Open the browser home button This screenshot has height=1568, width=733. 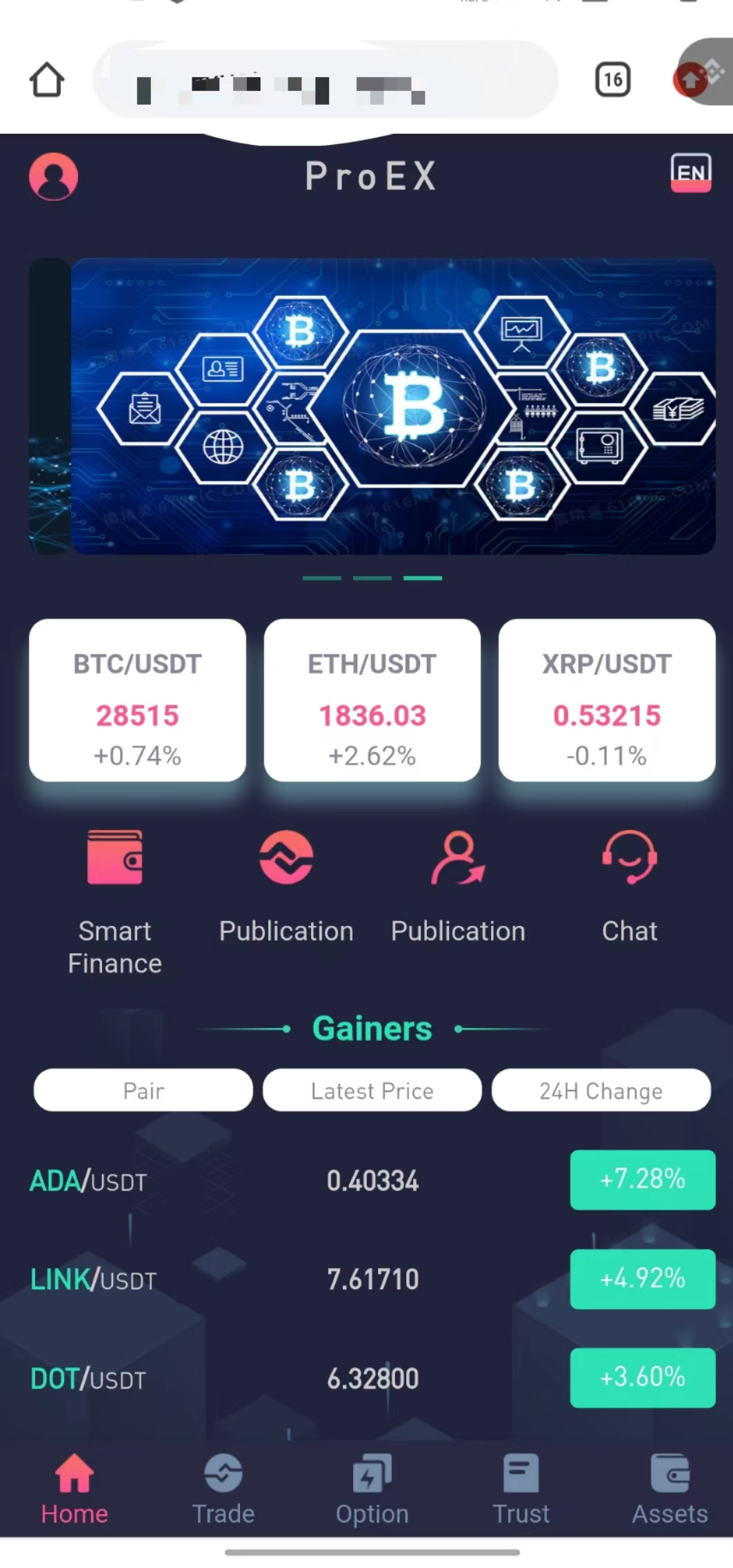coord(47,80)
